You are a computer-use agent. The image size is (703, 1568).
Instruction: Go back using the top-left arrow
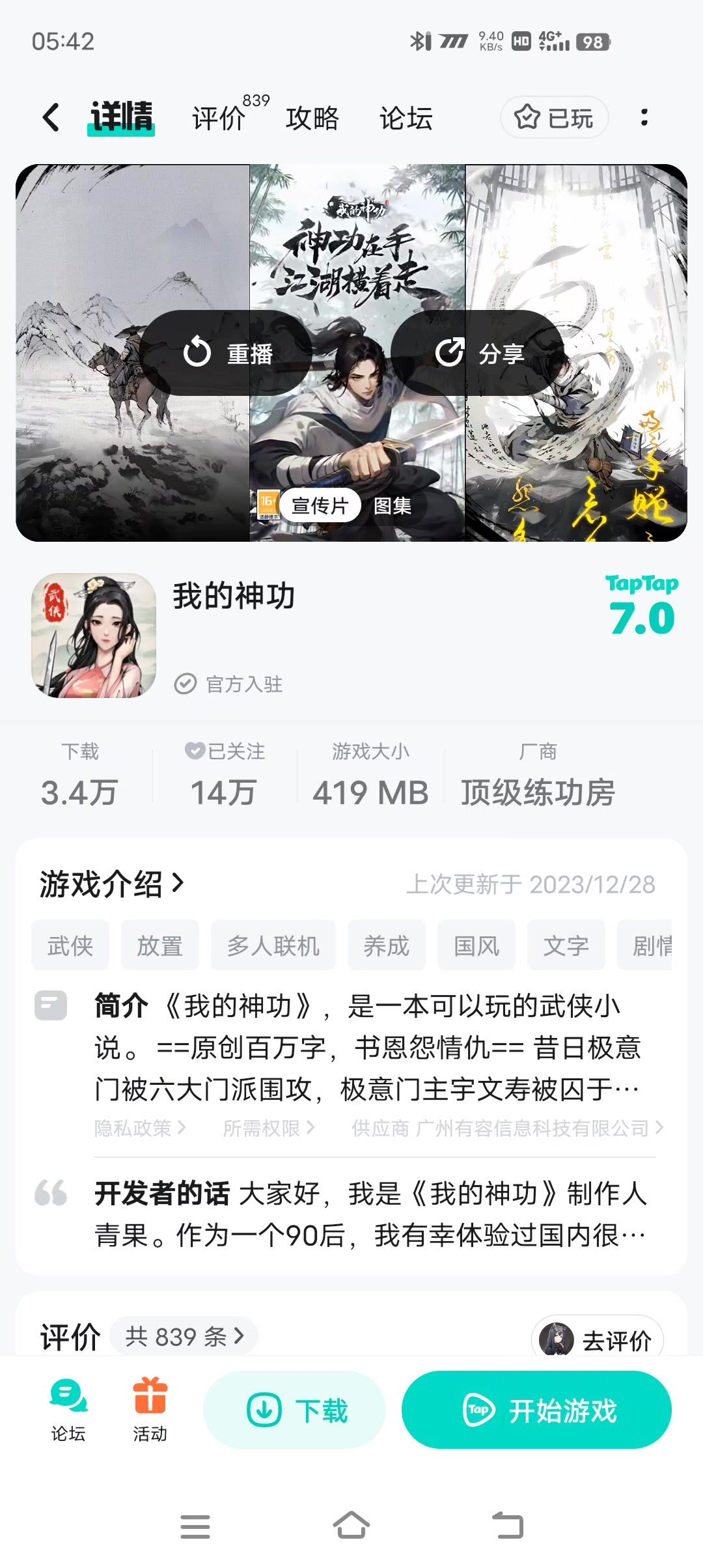[x=51, y=118]
